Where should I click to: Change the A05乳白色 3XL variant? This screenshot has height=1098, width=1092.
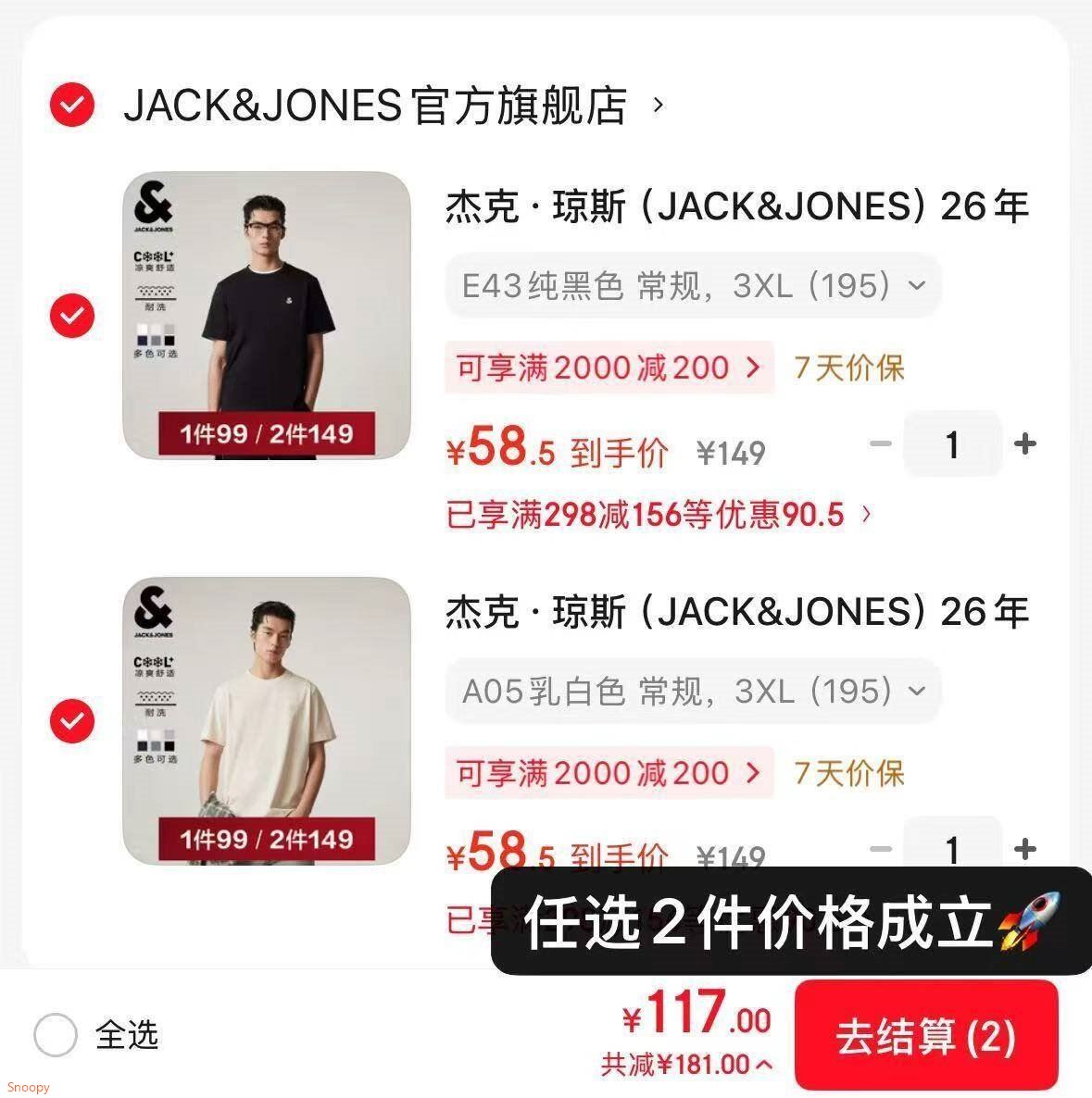pos(693,691)
